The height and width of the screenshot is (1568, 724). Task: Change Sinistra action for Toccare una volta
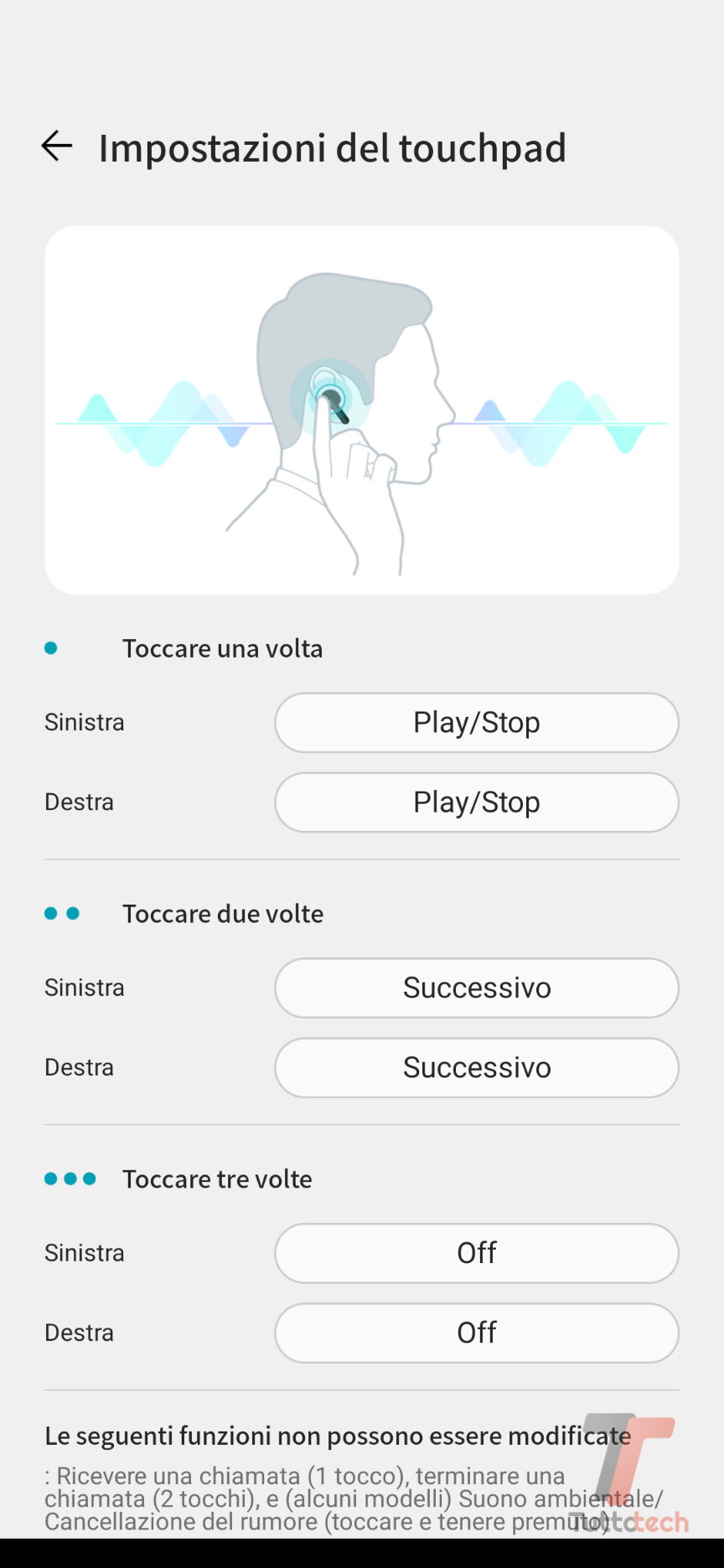coord(476,722)
